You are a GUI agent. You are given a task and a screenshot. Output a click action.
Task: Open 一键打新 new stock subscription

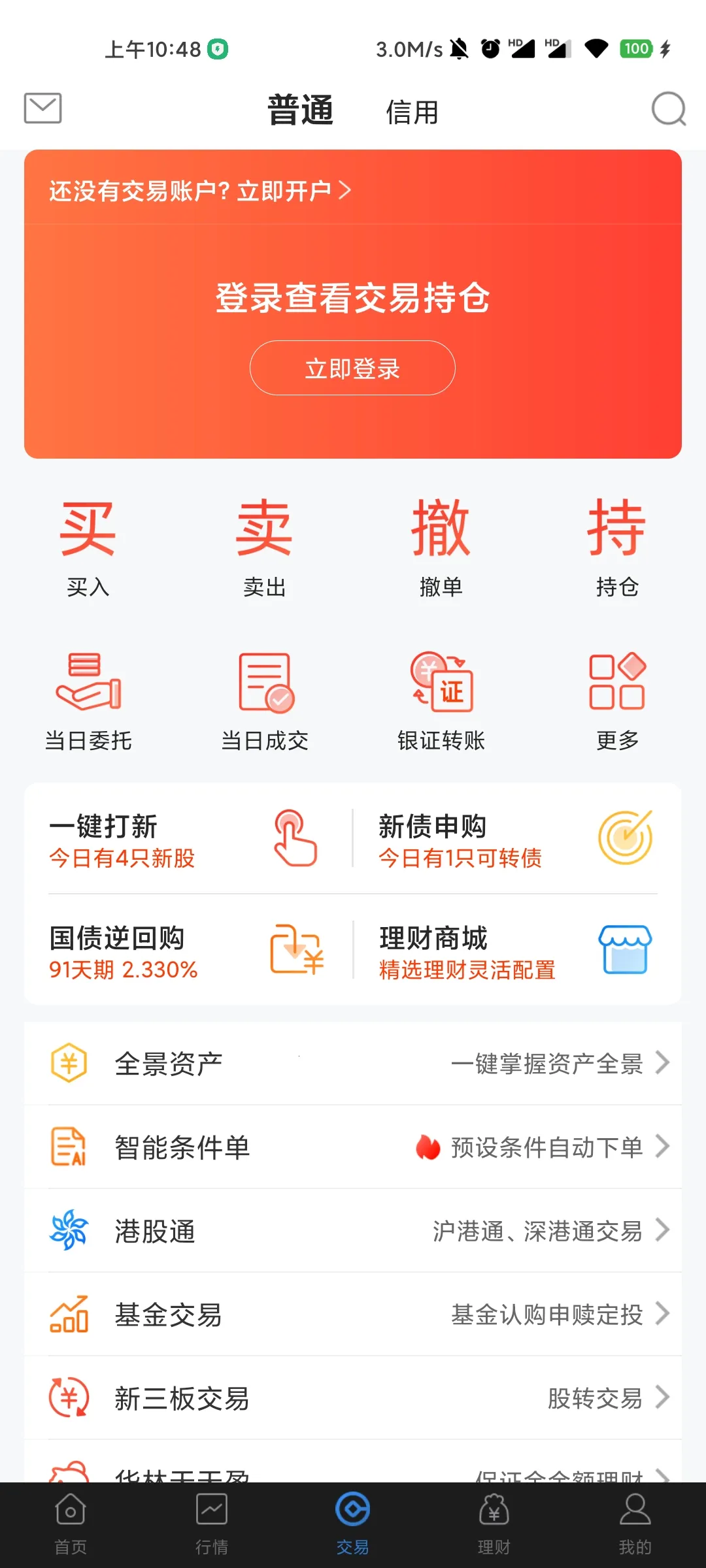tap(183, 840)
